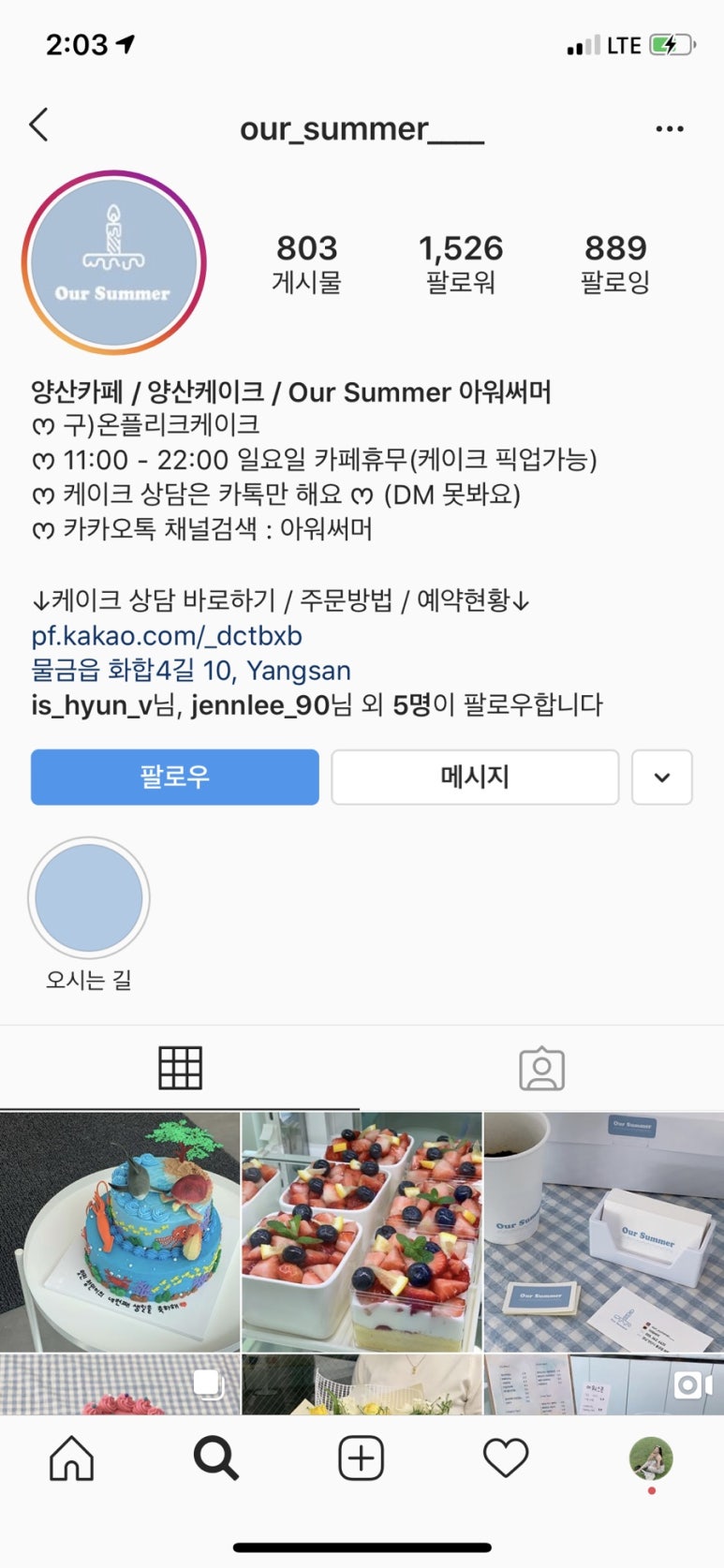Open the 1,526 팔로워 followers list
This screenshot has height=1568, width=724.
point(460,263)
